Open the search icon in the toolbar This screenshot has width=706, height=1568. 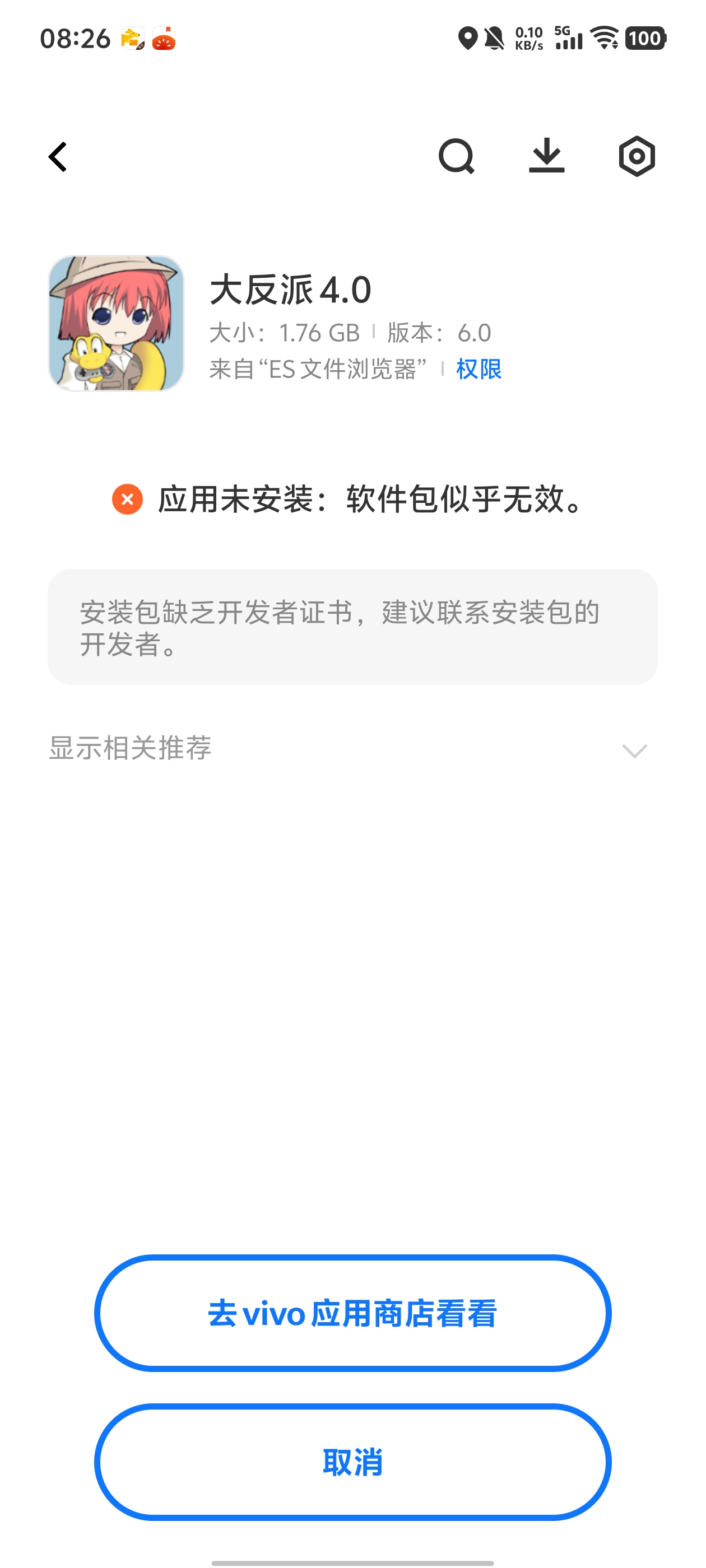pyautogui.click(x=456, y=156)
